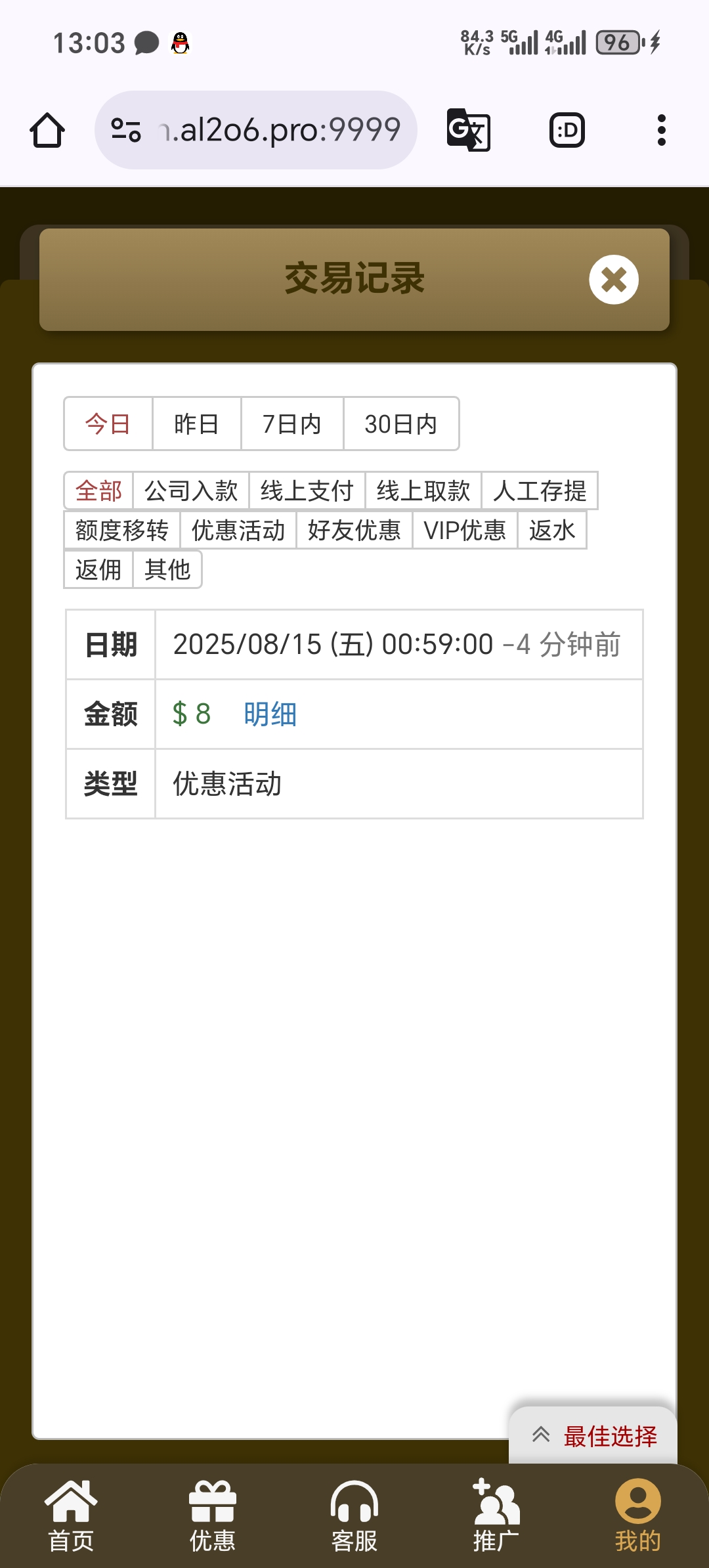
Task: Show 人工存提 transactions
Action: tap(540, 490)
